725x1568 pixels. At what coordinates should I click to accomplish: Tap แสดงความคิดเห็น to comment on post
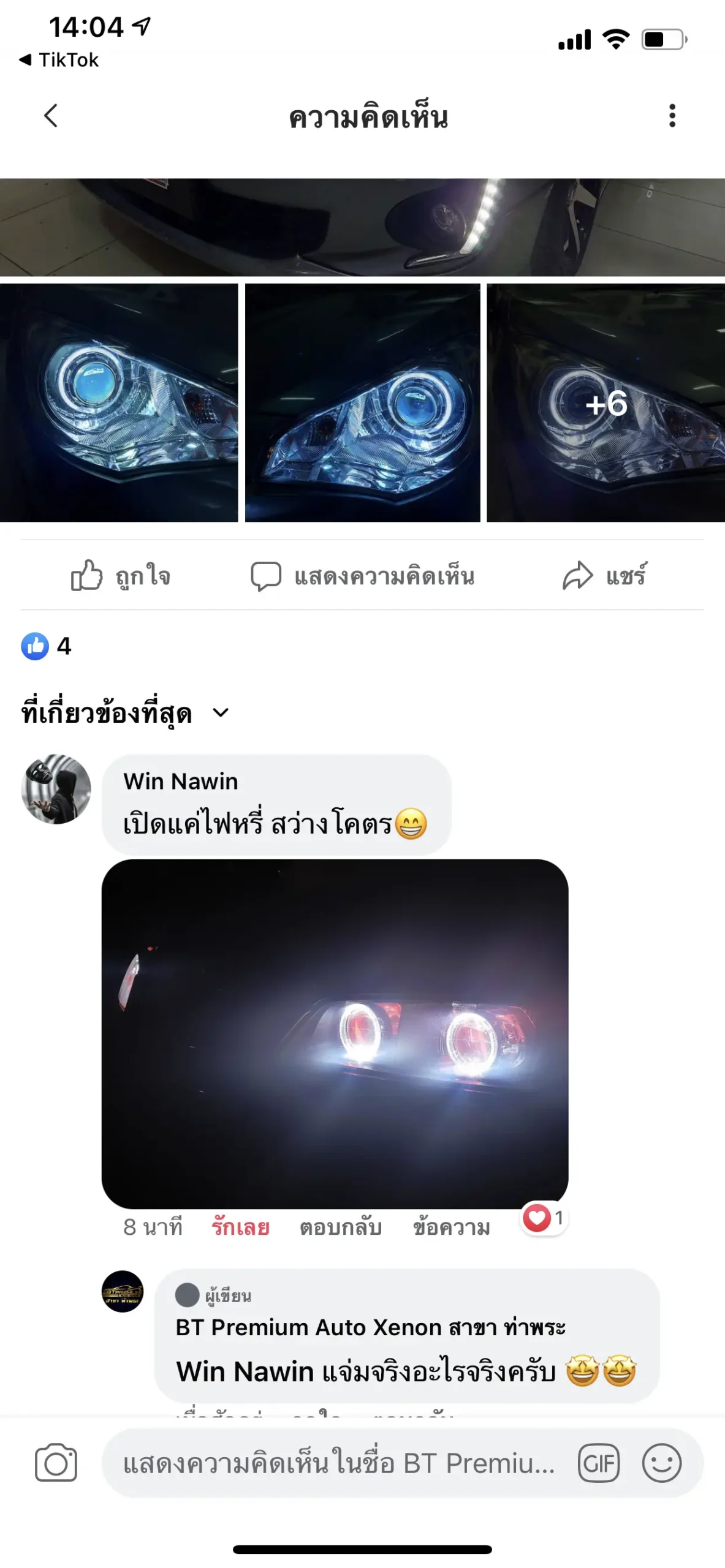point(363,576)
